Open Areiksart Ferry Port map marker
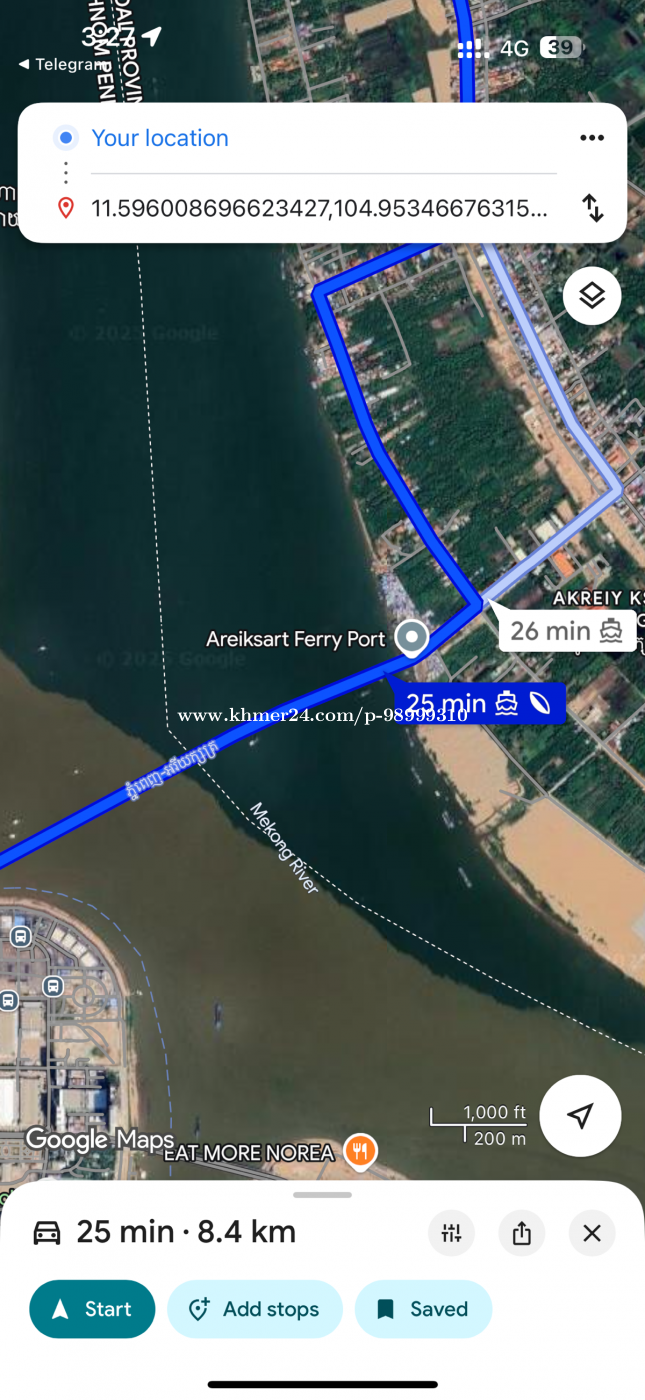The width and height of the screenshot is (645, 1400). [x=411, y=637]
